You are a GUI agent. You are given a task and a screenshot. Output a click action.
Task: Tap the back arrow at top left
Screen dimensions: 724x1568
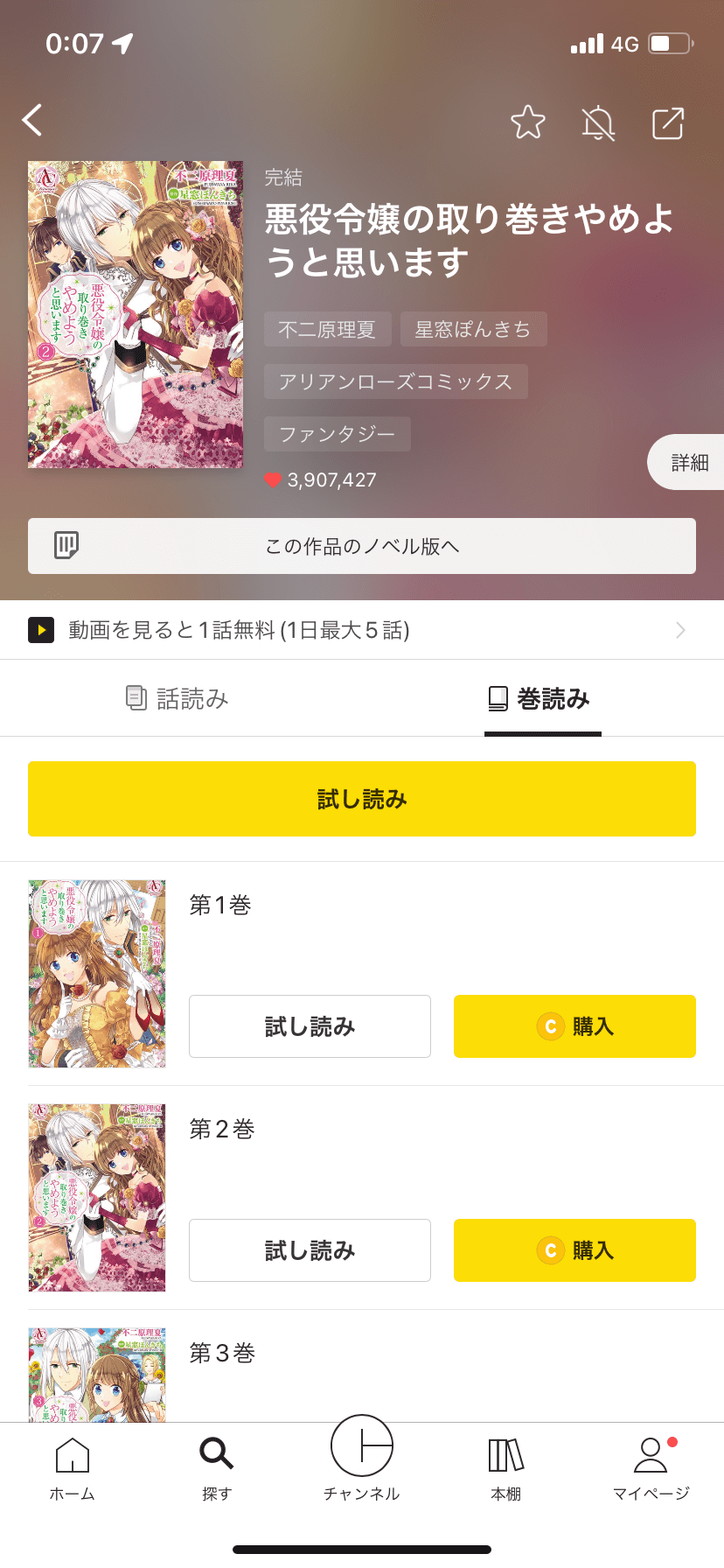32,121
